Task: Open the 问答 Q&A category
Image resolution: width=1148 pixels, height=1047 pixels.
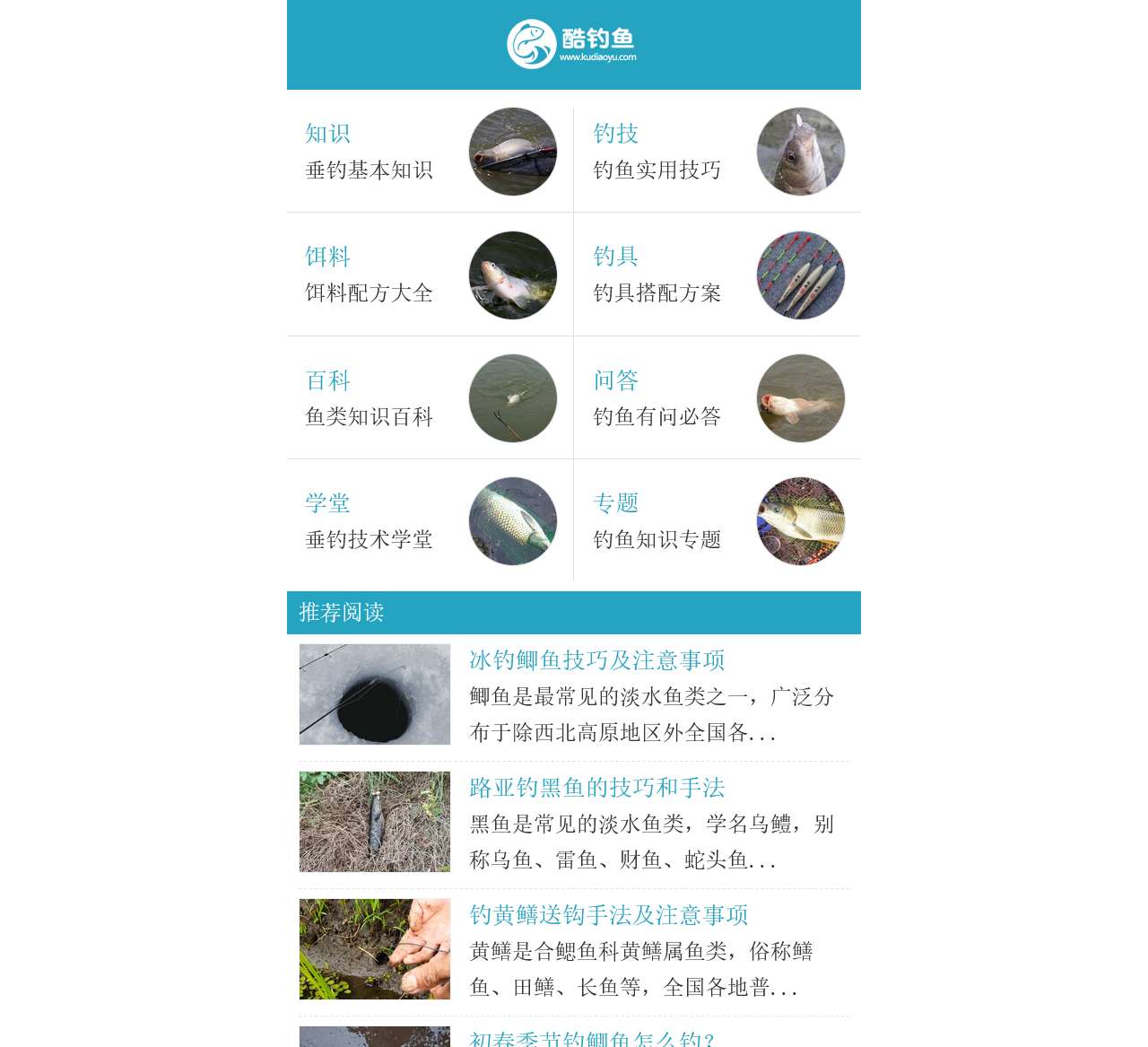Action: [616, 380]
